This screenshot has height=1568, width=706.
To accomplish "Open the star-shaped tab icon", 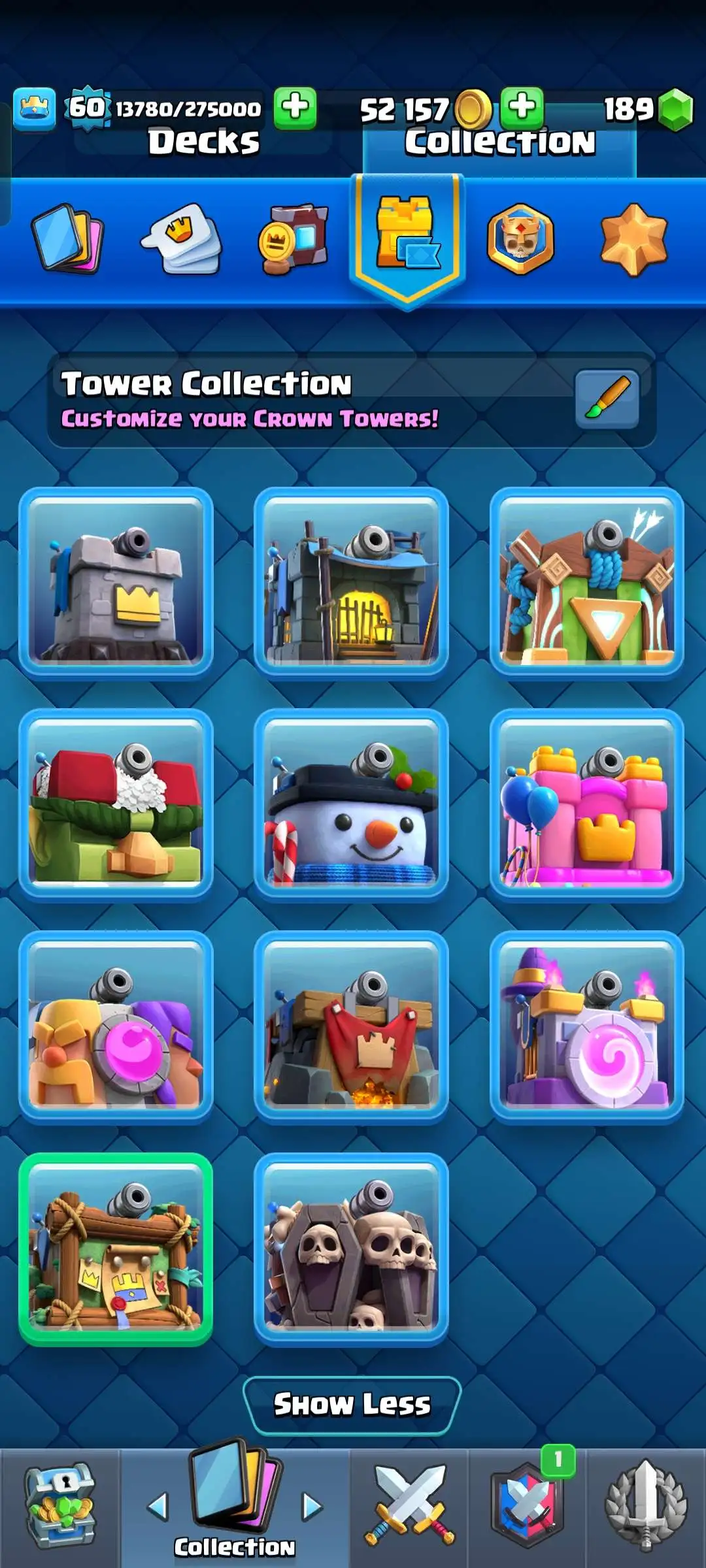I will click(633, 239).
